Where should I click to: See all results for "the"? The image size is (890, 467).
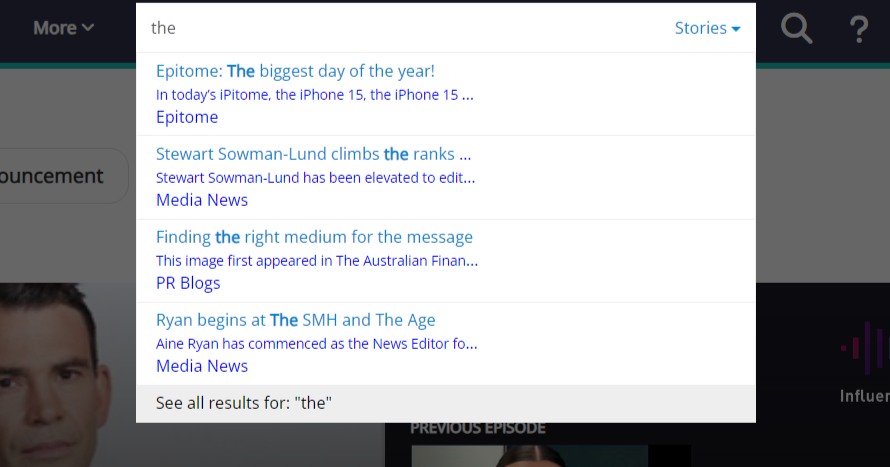(244, 403)
